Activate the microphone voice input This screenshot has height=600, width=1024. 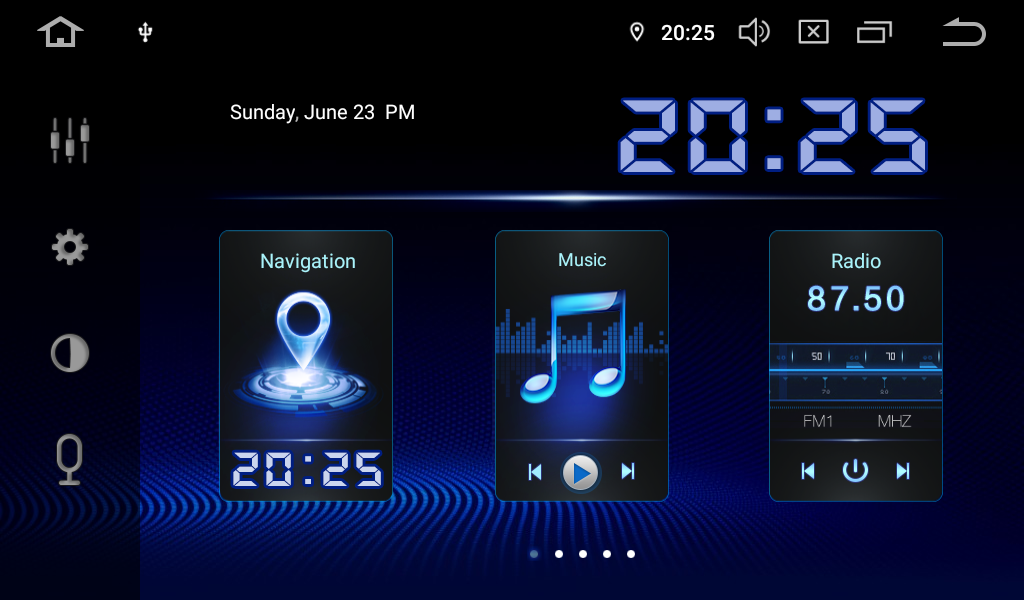(x=69, y=460)
